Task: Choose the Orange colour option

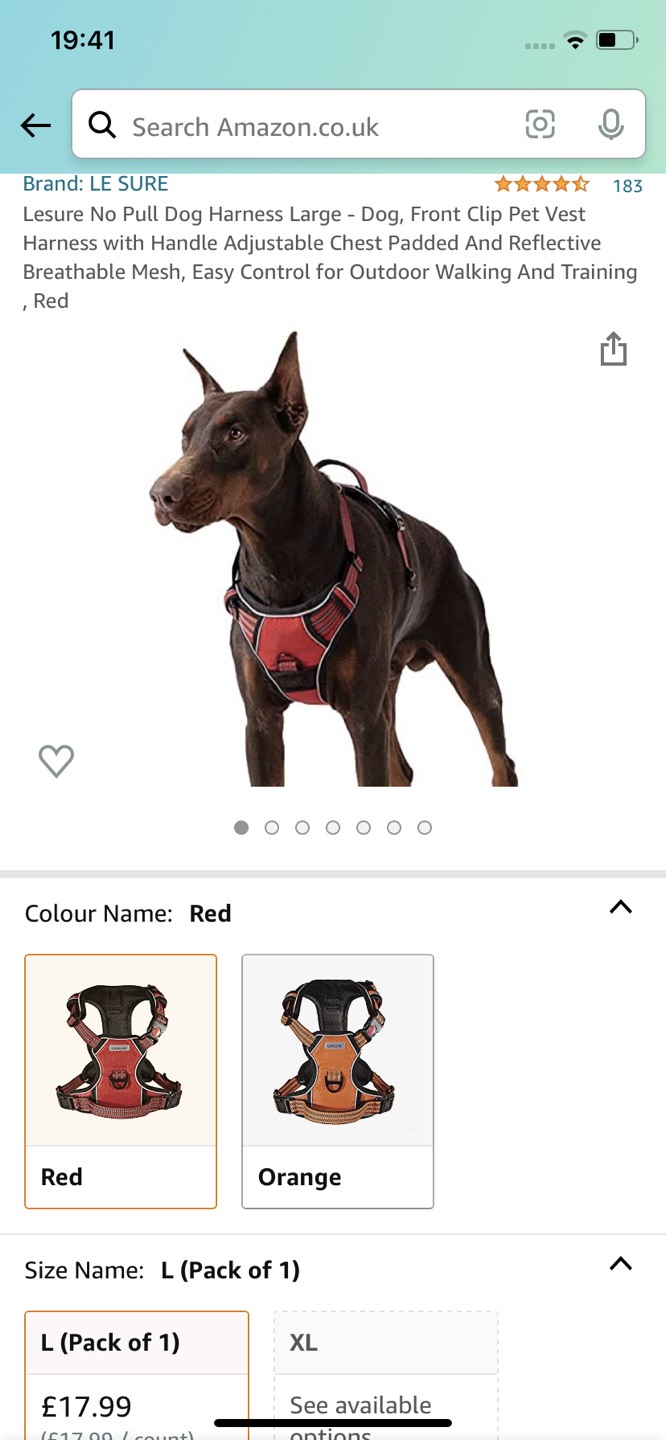Action: tap(337, 1080)
